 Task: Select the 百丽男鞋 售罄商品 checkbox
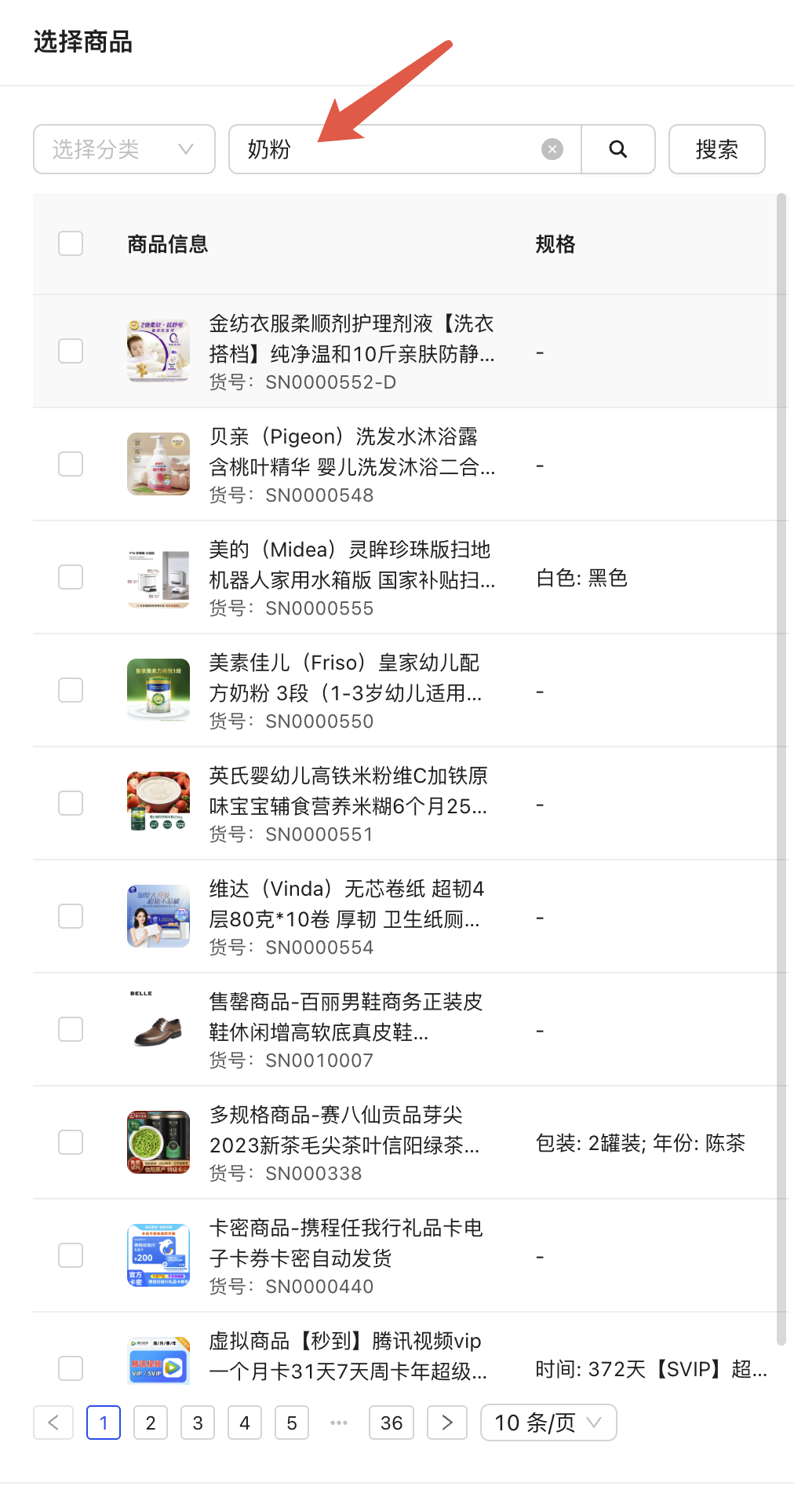[x=71, y=1029]
